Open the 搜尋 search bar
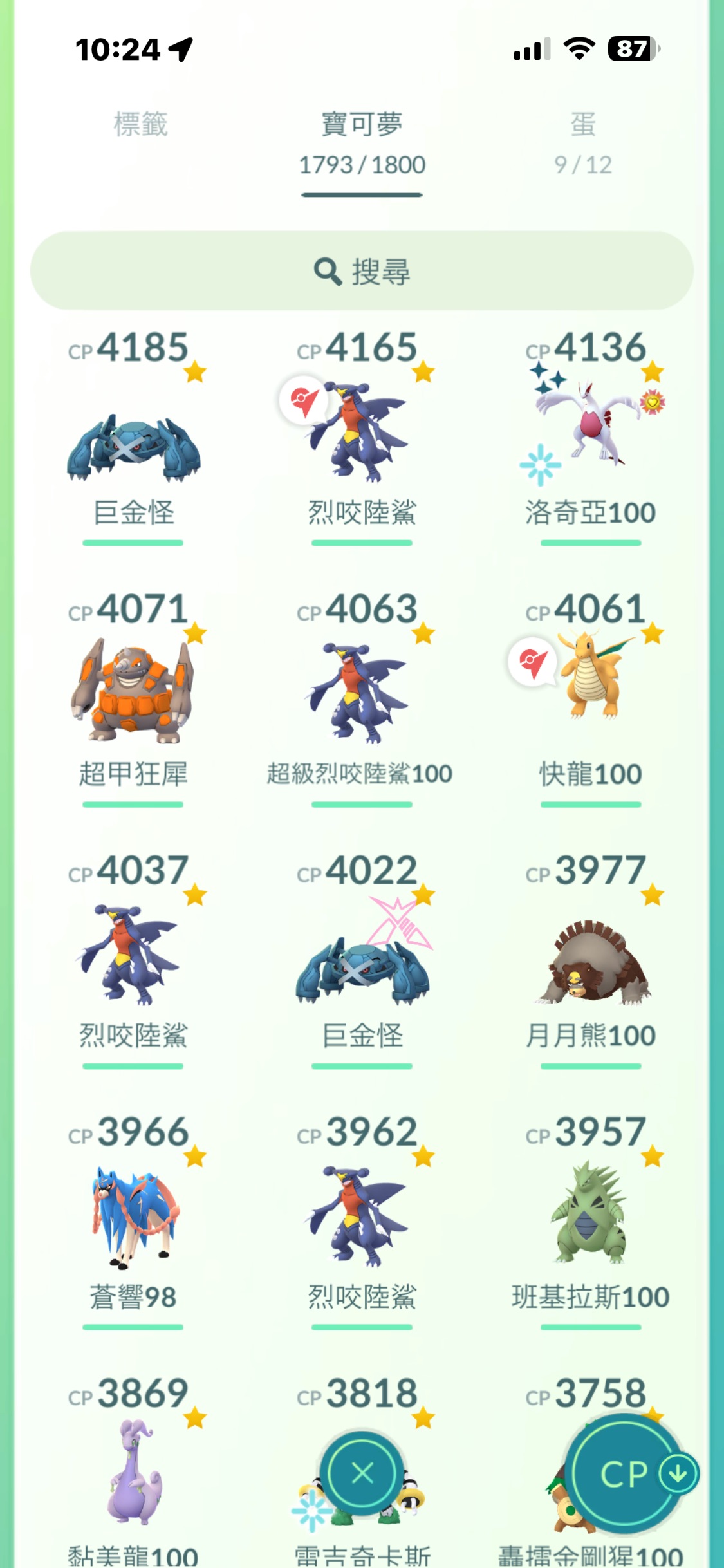The width and height of the screenshot is (724, 1568). point(362,271)
